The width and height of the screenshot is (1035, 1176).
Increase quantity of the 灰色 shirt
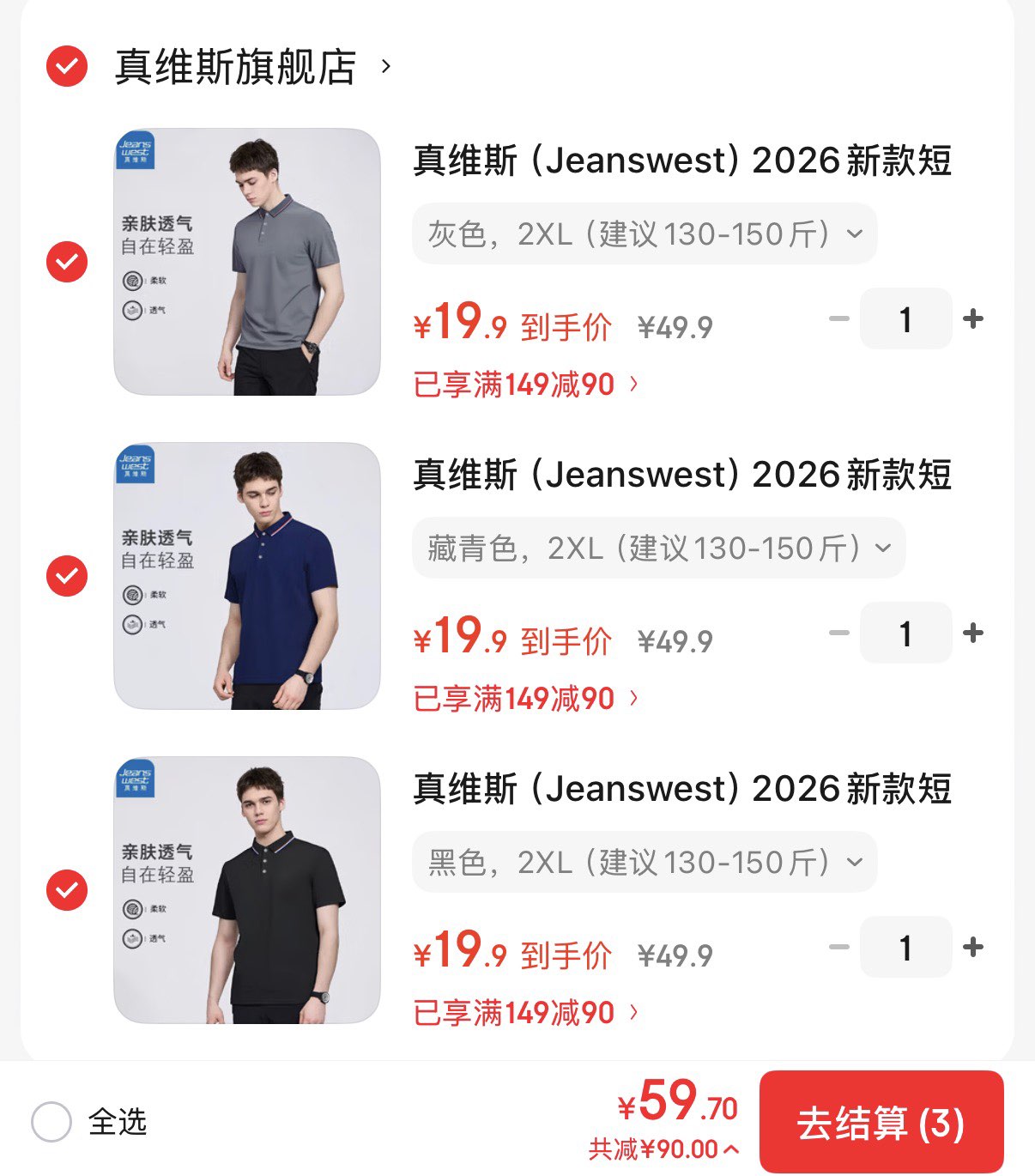[973, 319]
